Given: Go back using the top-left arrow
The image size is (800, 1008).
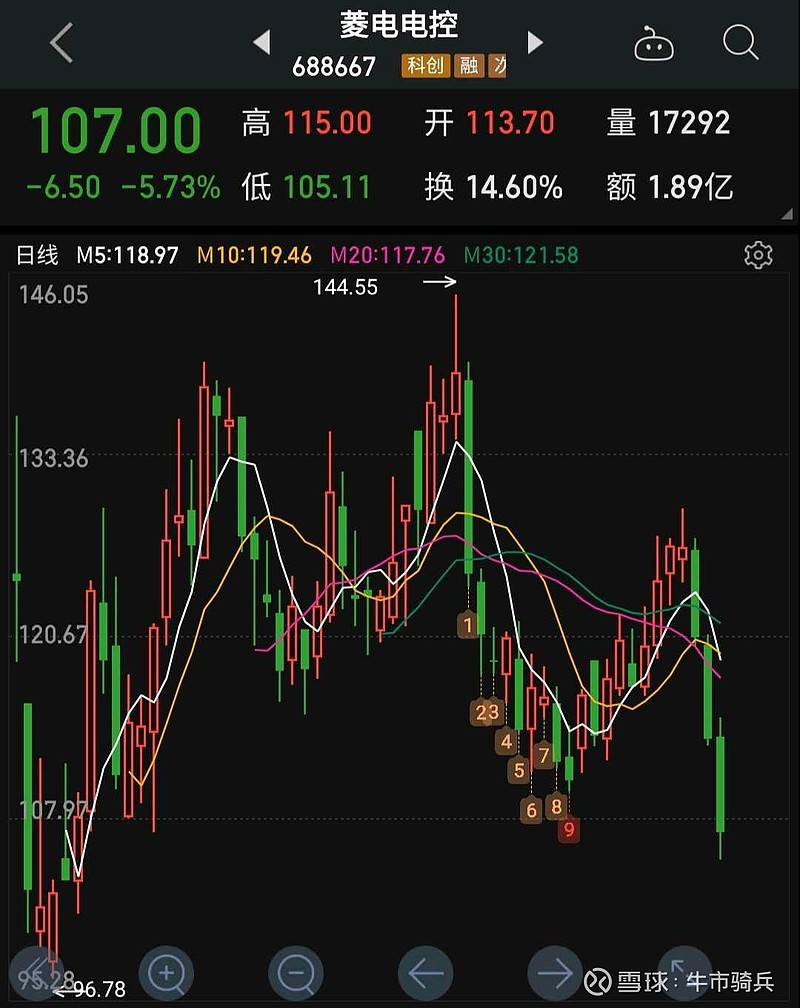Looking at the screenshot, I should click(x=61, y=44).
